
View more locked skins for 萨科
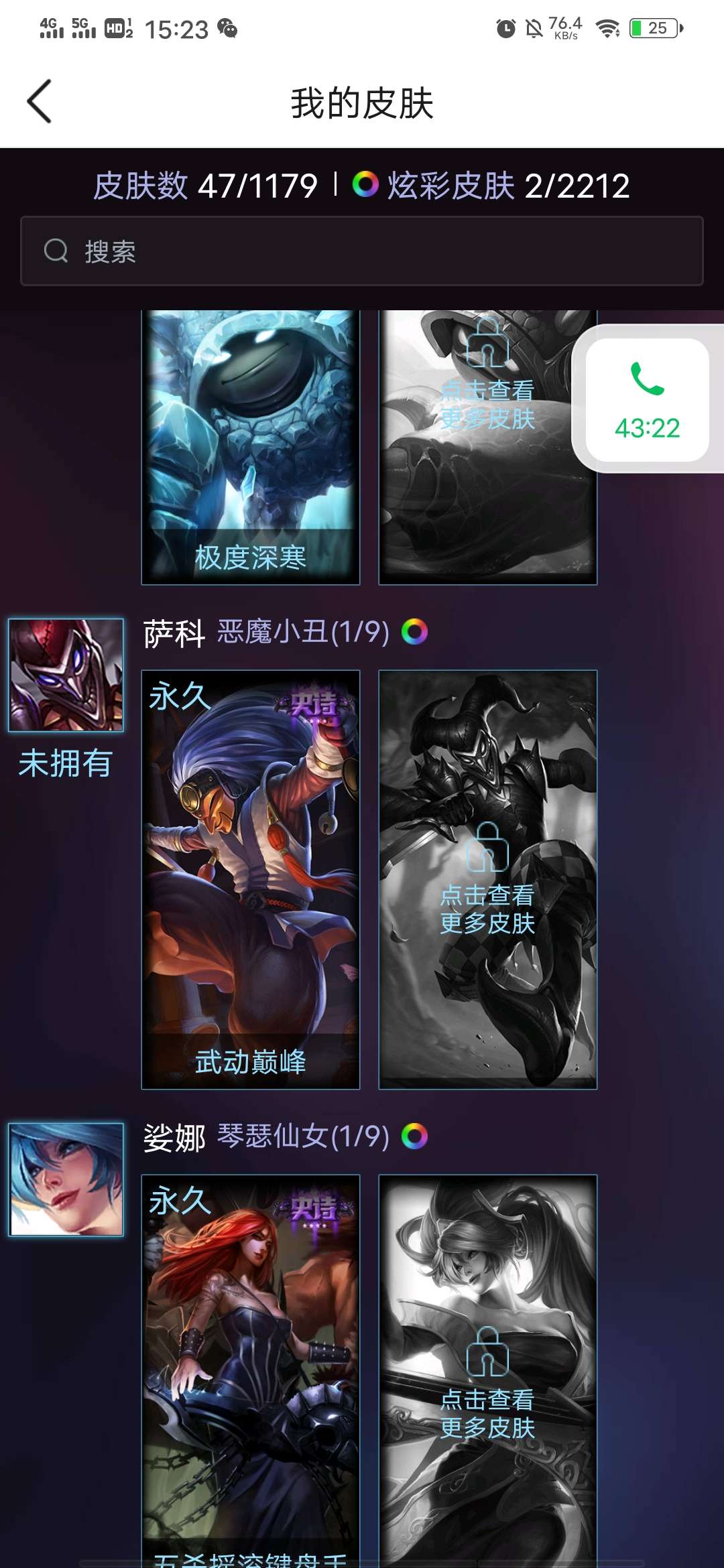(x=487, y=879)
